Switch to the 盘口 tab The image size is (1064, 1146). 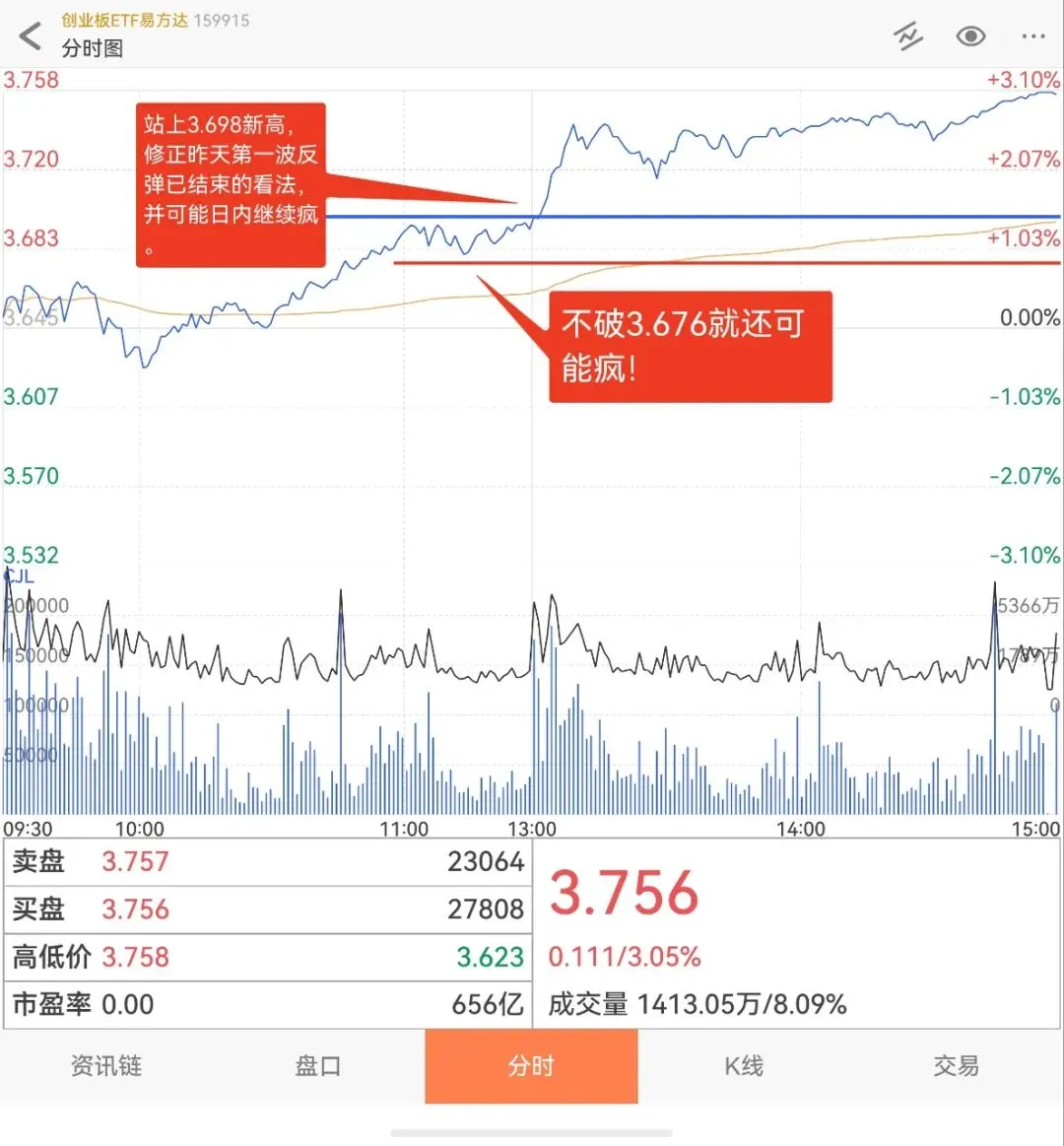click(x=318, y=1066)
